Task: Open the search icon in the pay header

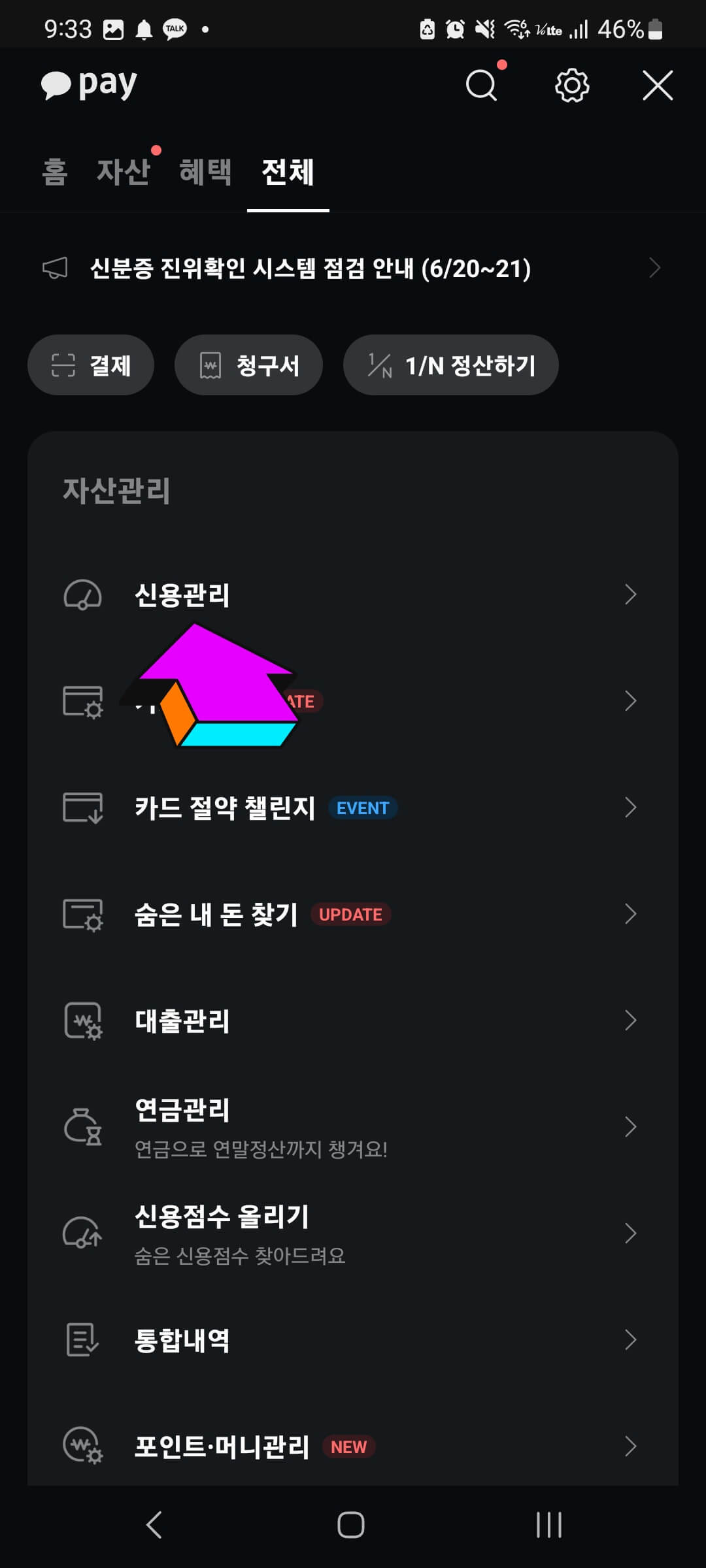Action: coord(481,85)
